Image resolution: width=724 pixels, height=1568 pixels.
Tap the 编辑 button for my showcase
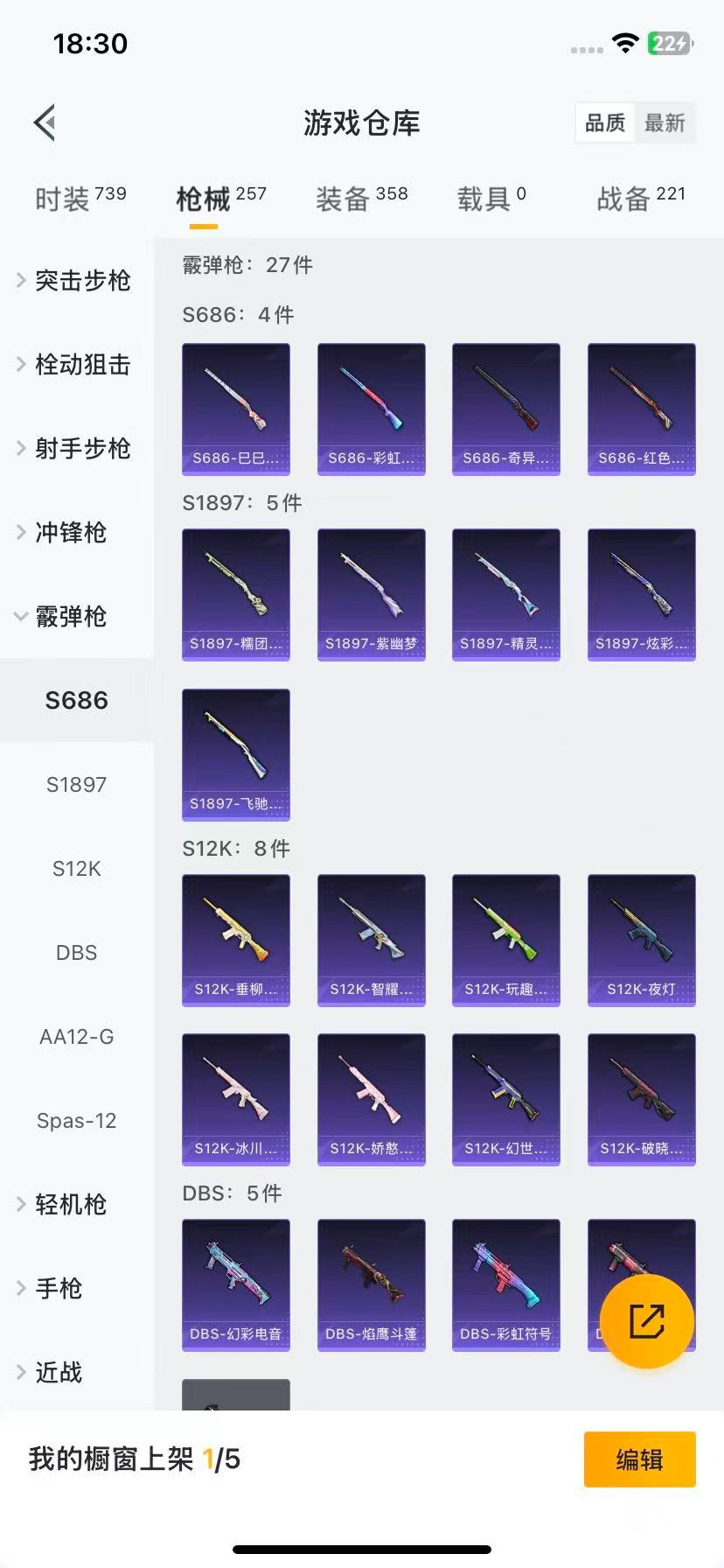(x=639, y=1459)
